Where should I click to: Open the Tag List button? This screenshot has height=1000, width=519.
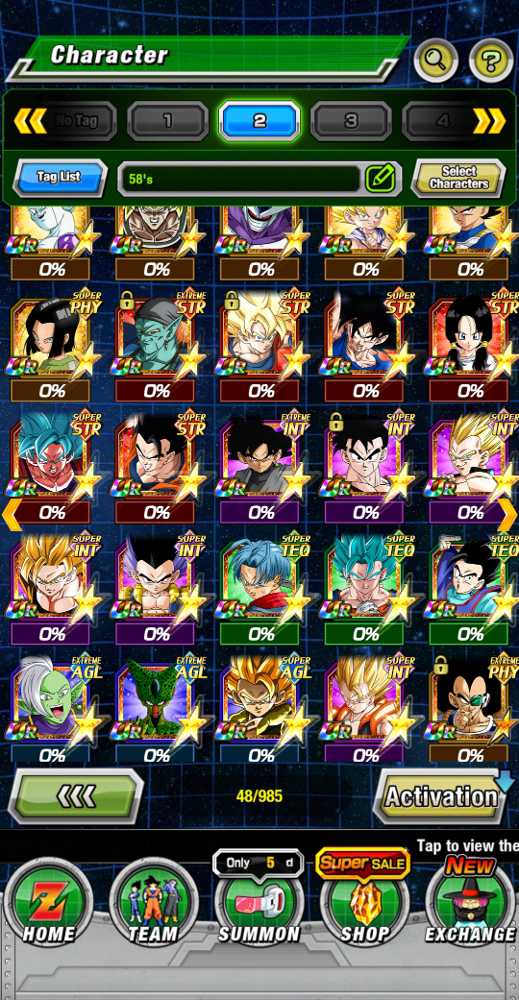coord(59,178)
